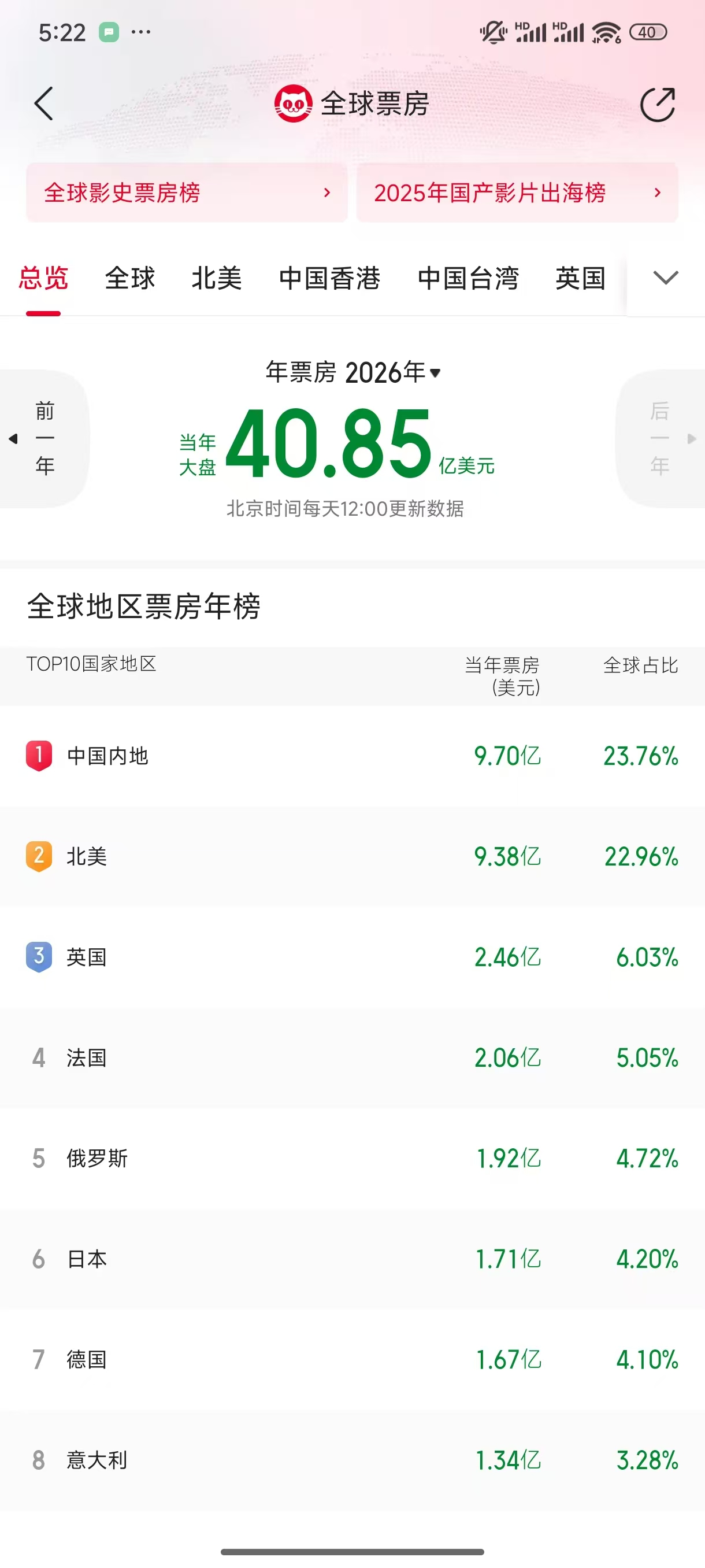Share the global box office page

(658, 104)
